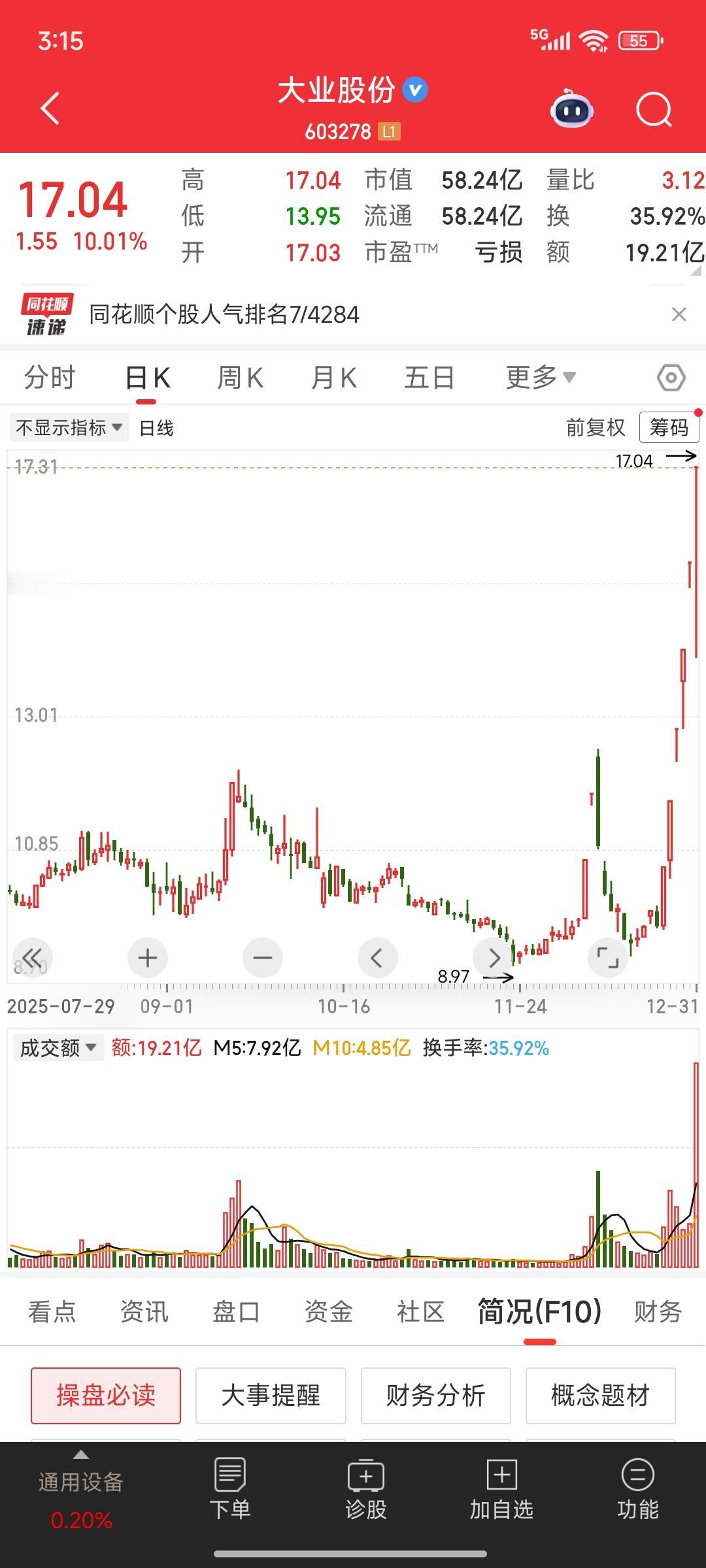
Task: Dismiss the 同花顺 popularity ranking banner
Action: point(679,315)
